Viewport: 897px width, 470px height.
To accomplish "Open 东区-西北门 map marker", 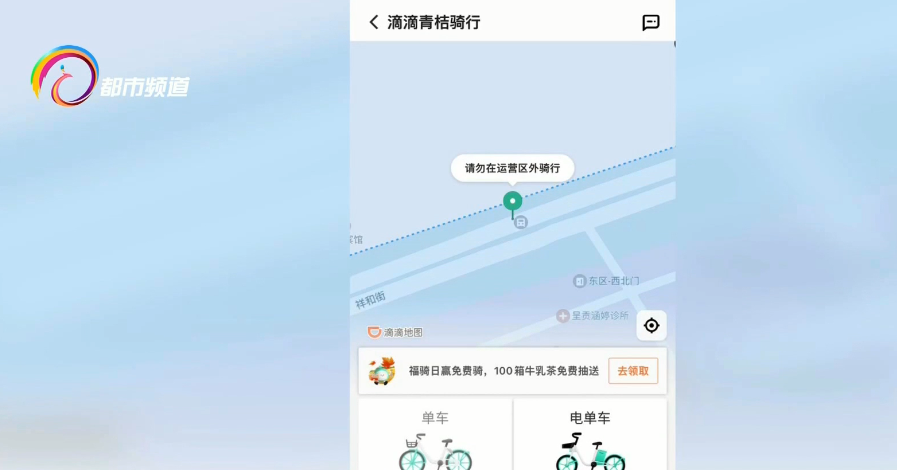I will (x=606, y=281).
